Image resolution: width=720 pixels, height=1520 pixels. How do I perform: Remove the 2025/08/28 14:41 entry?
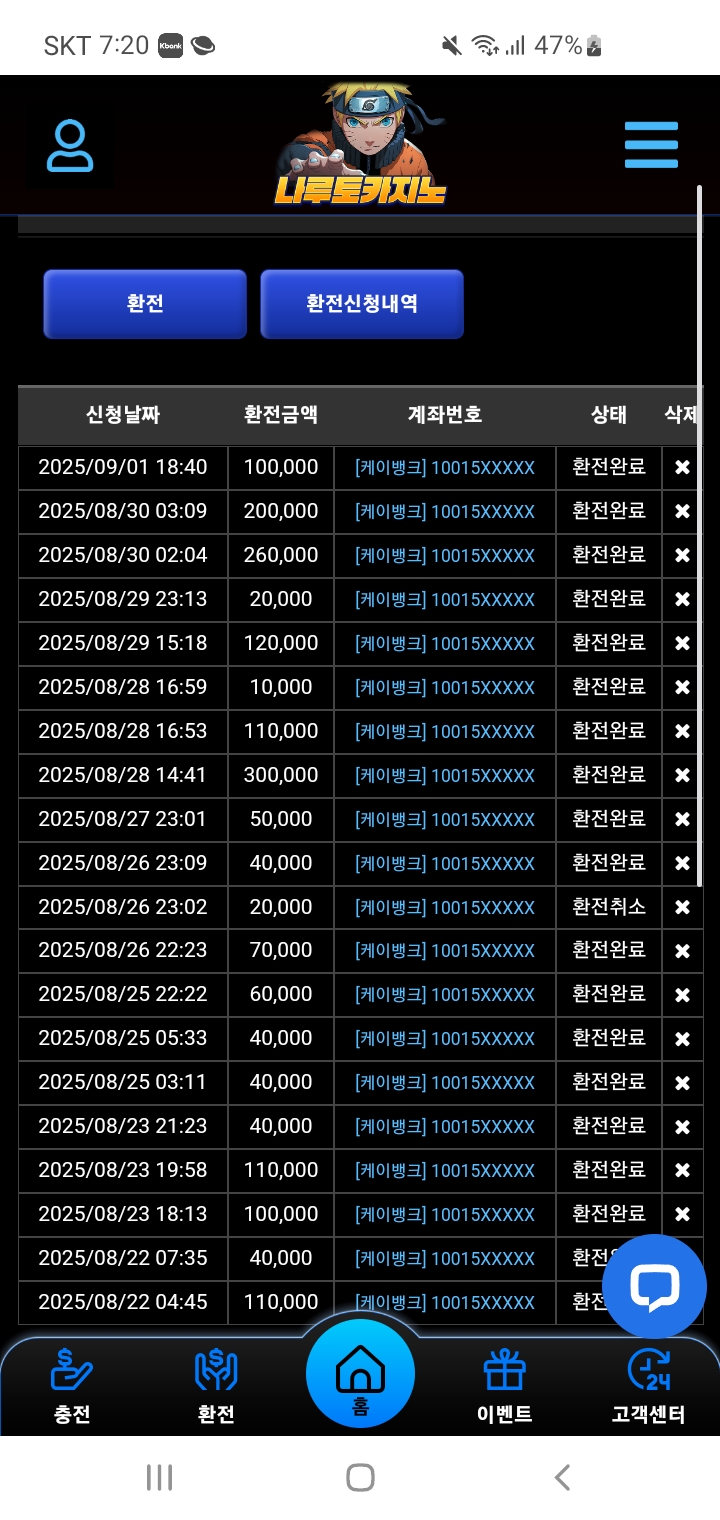coord(682,776)
